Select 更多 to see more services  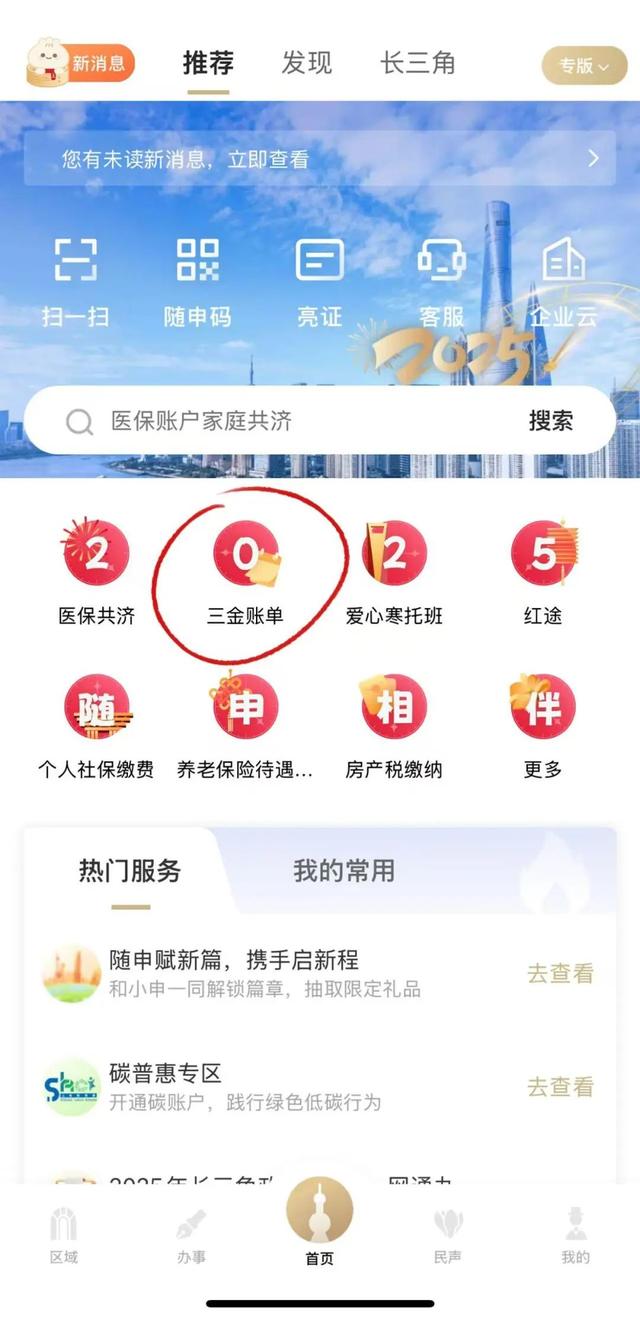click(543, 728)
